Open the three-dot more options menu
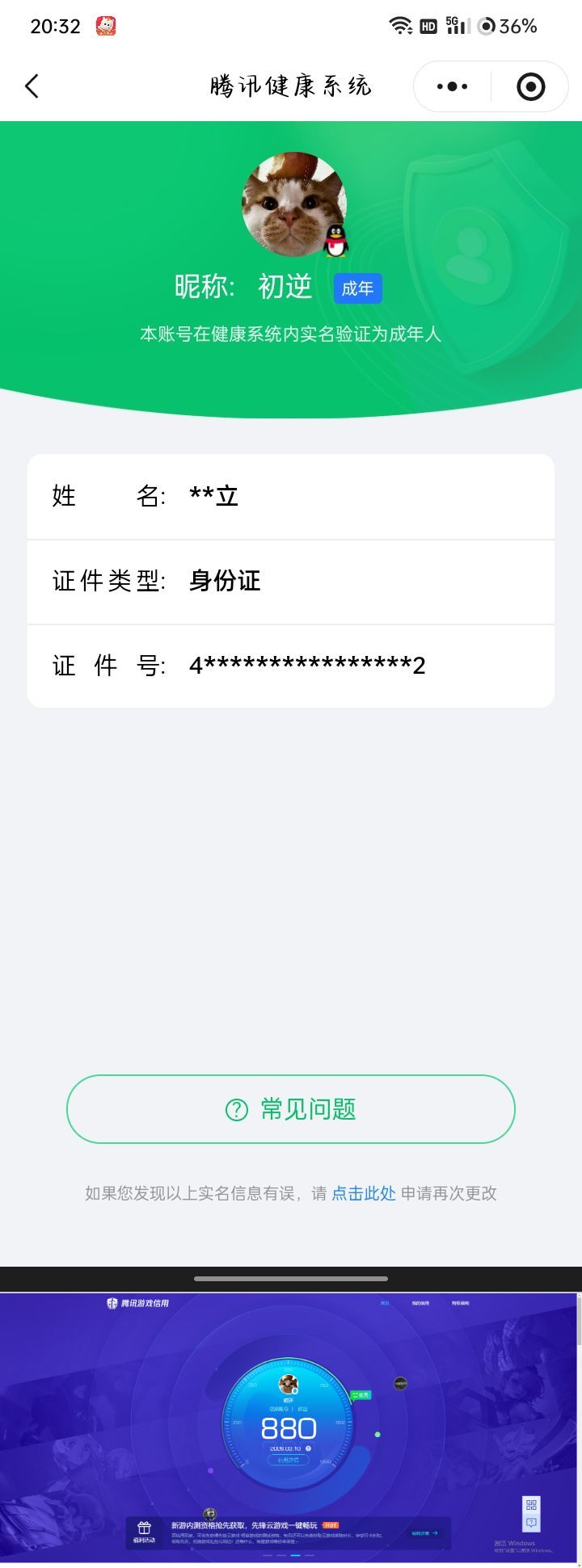Image resolution: width=582 pixels, height=1568 pixels. (451, 86)
